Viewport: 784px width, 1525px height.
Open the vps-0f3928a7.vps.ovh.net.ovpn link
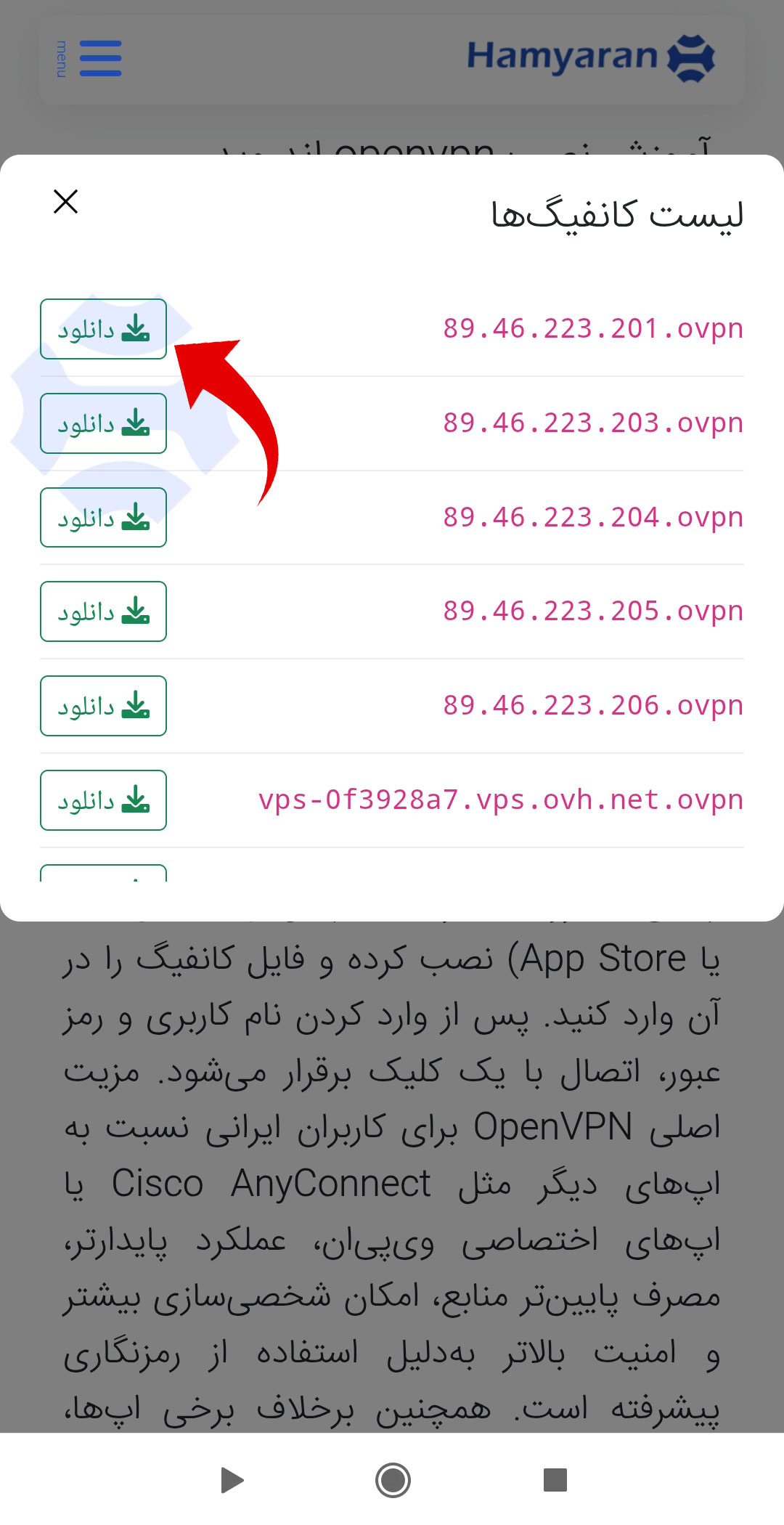pos(501,799)
